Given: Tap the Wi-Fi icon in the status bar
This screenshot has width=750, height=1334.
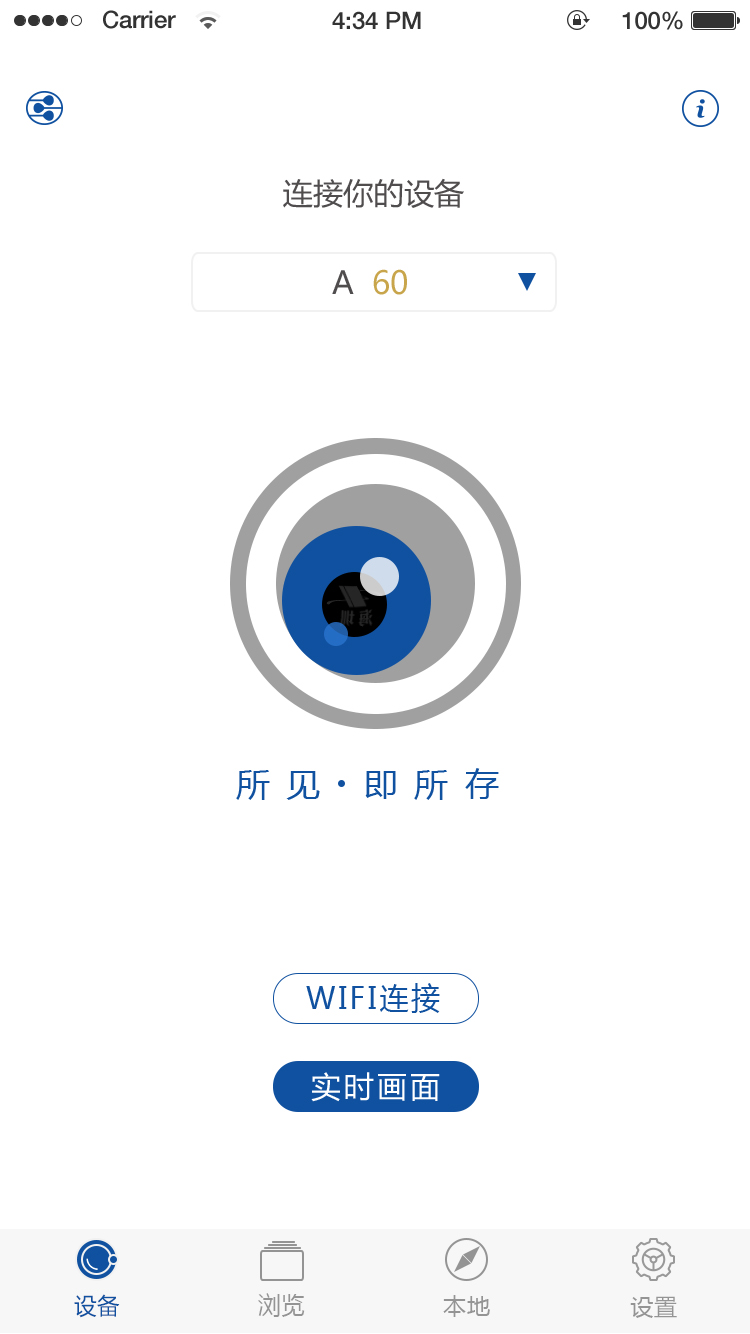Looking at the screenshot, I should coord(209,18).
